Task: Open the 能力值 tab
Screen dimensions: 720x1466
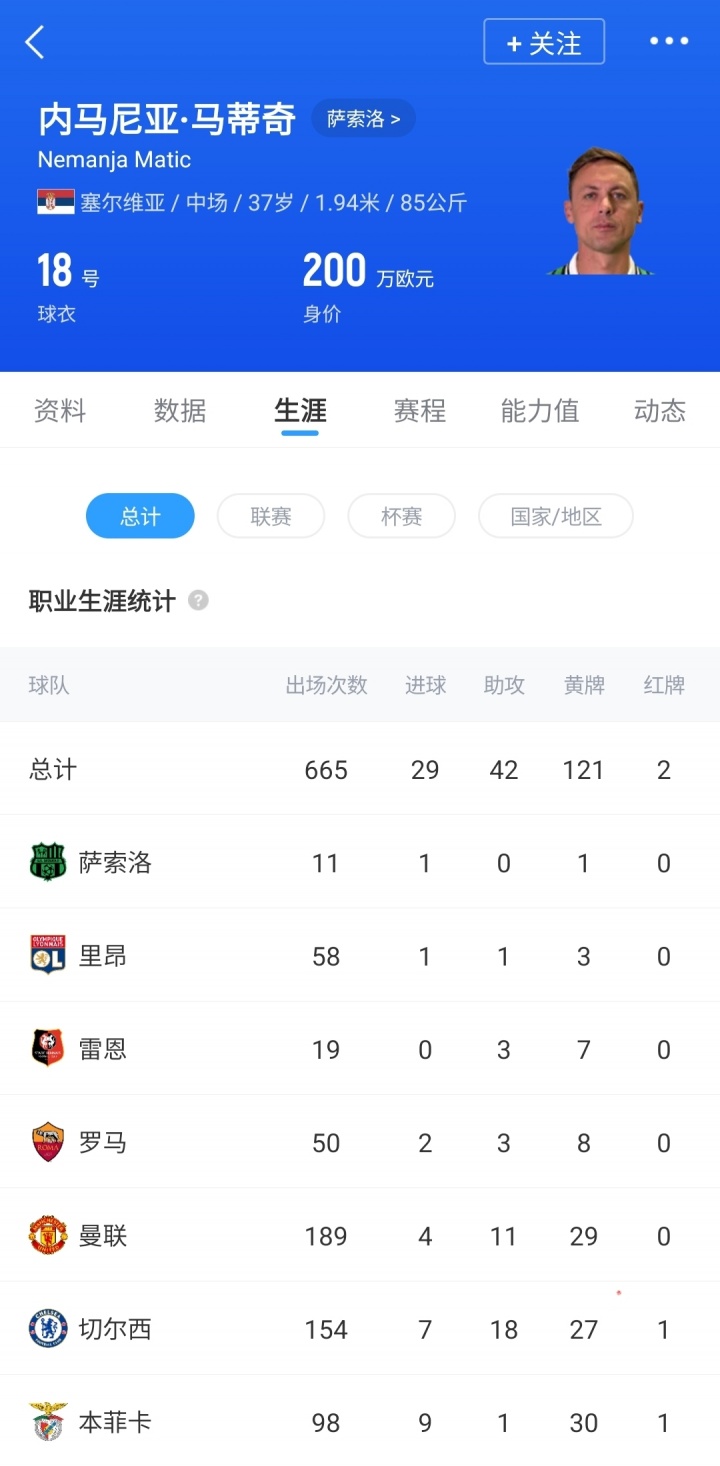Action: tap(540, 411)
